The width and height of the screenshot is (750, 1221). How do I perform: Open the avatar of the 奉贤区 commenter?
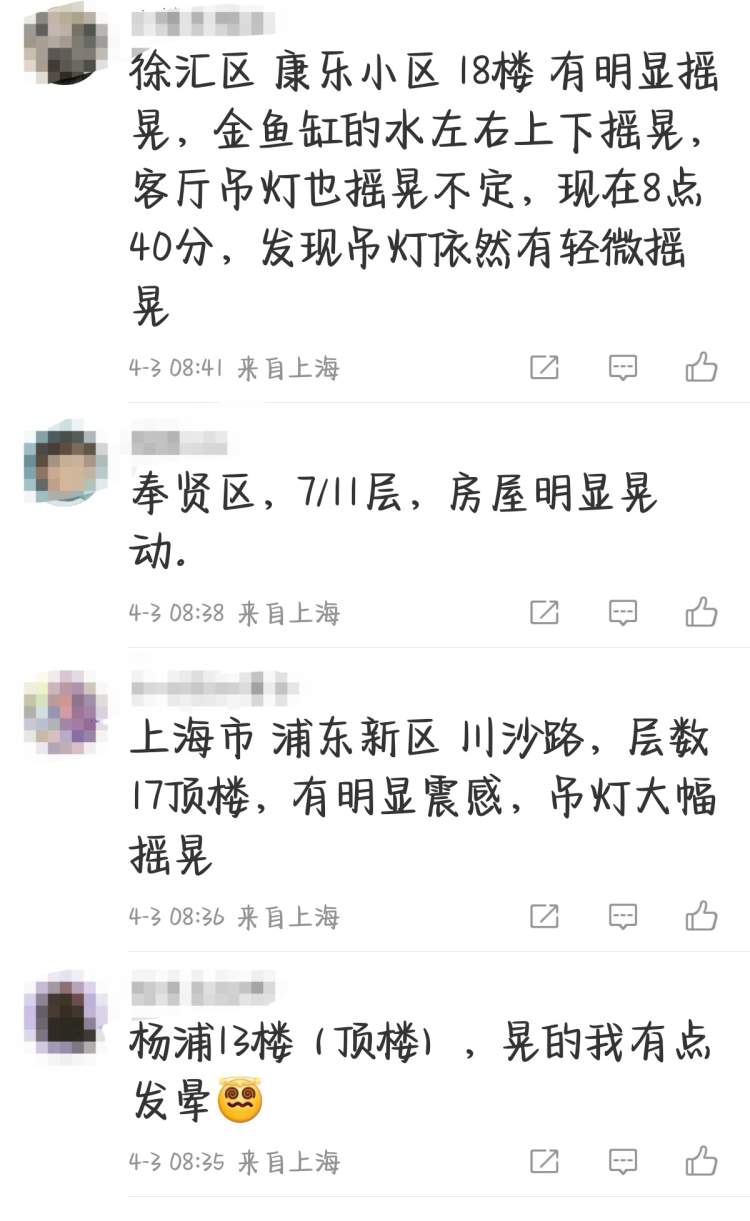click(65, 465)
